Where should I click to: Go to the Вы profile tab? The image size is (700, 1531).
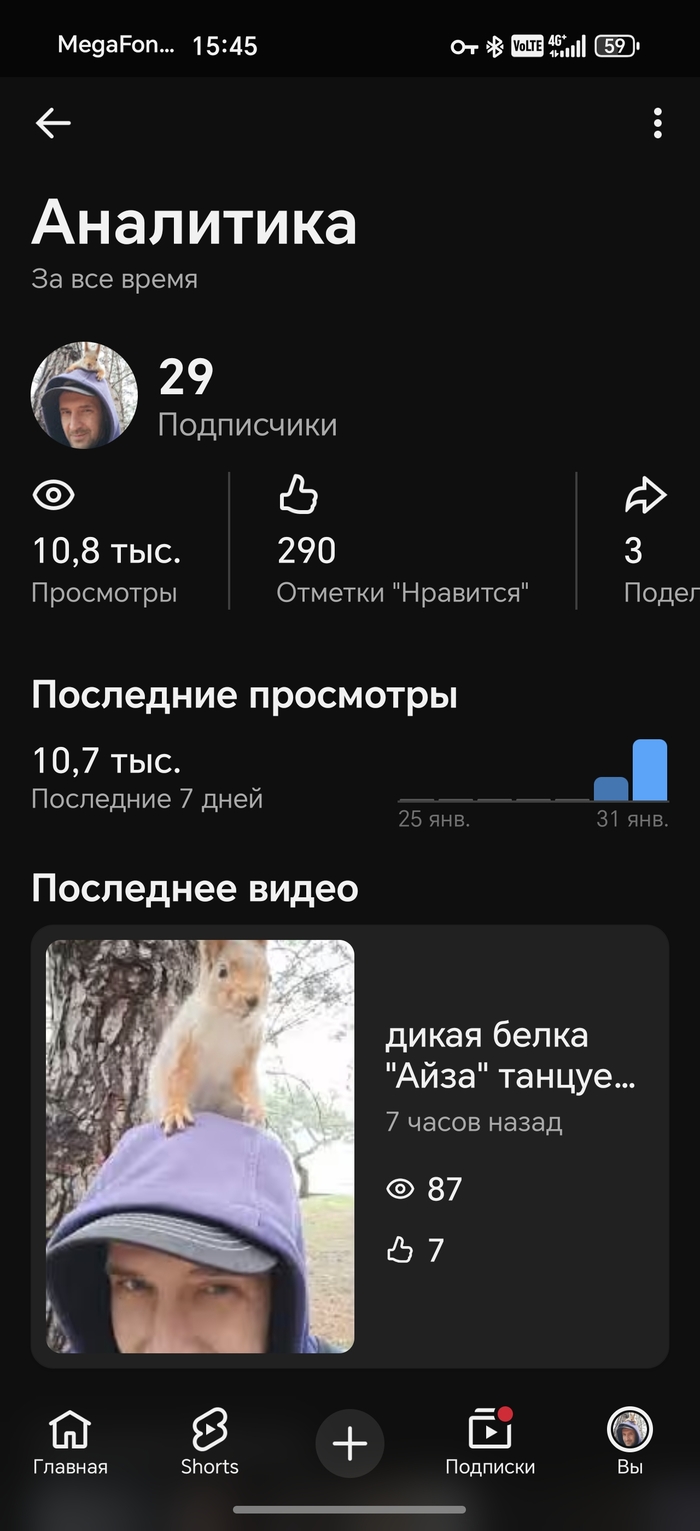[x=630, y=1443]
